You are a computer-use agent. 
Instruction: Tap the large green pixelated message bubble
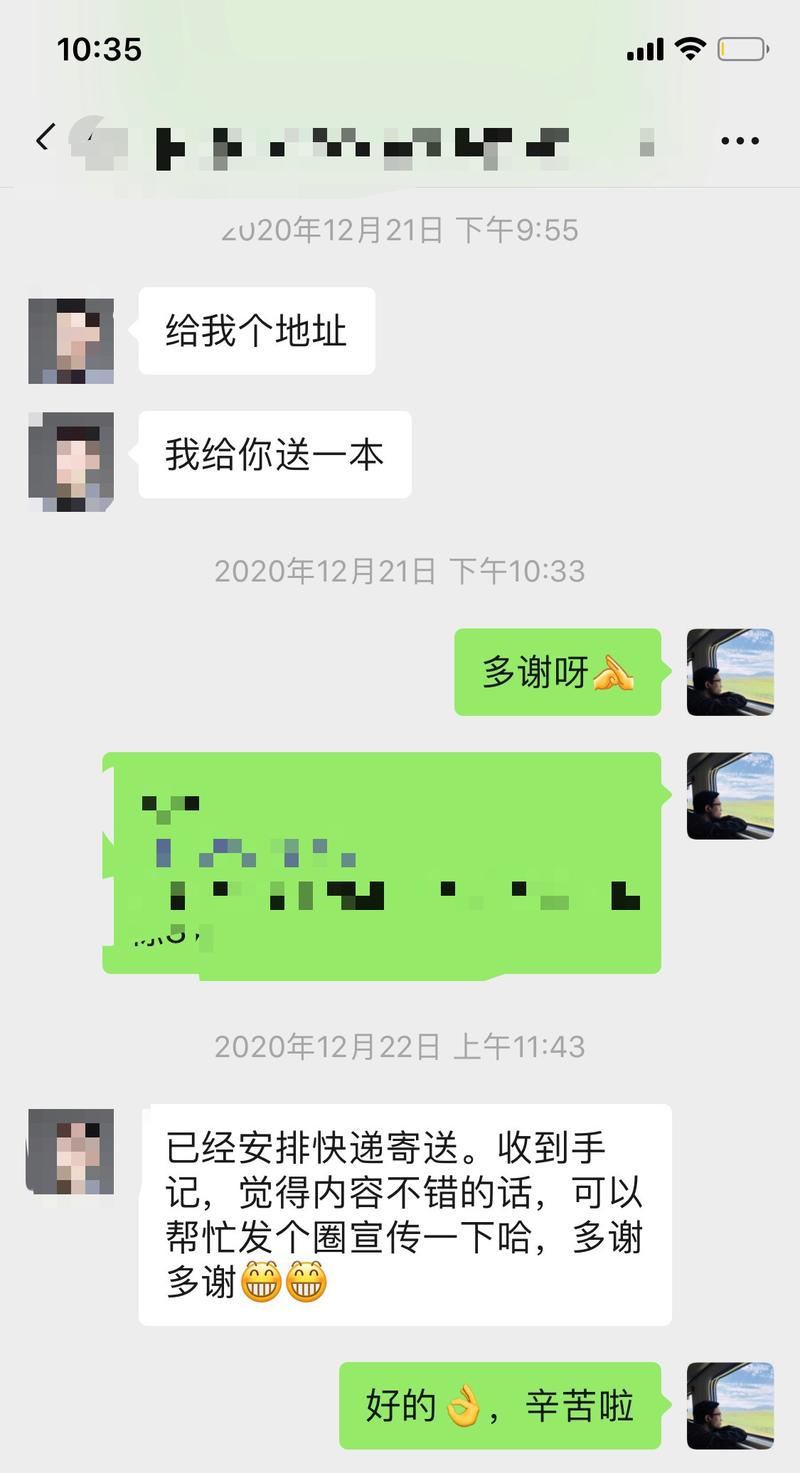(385, 860)
